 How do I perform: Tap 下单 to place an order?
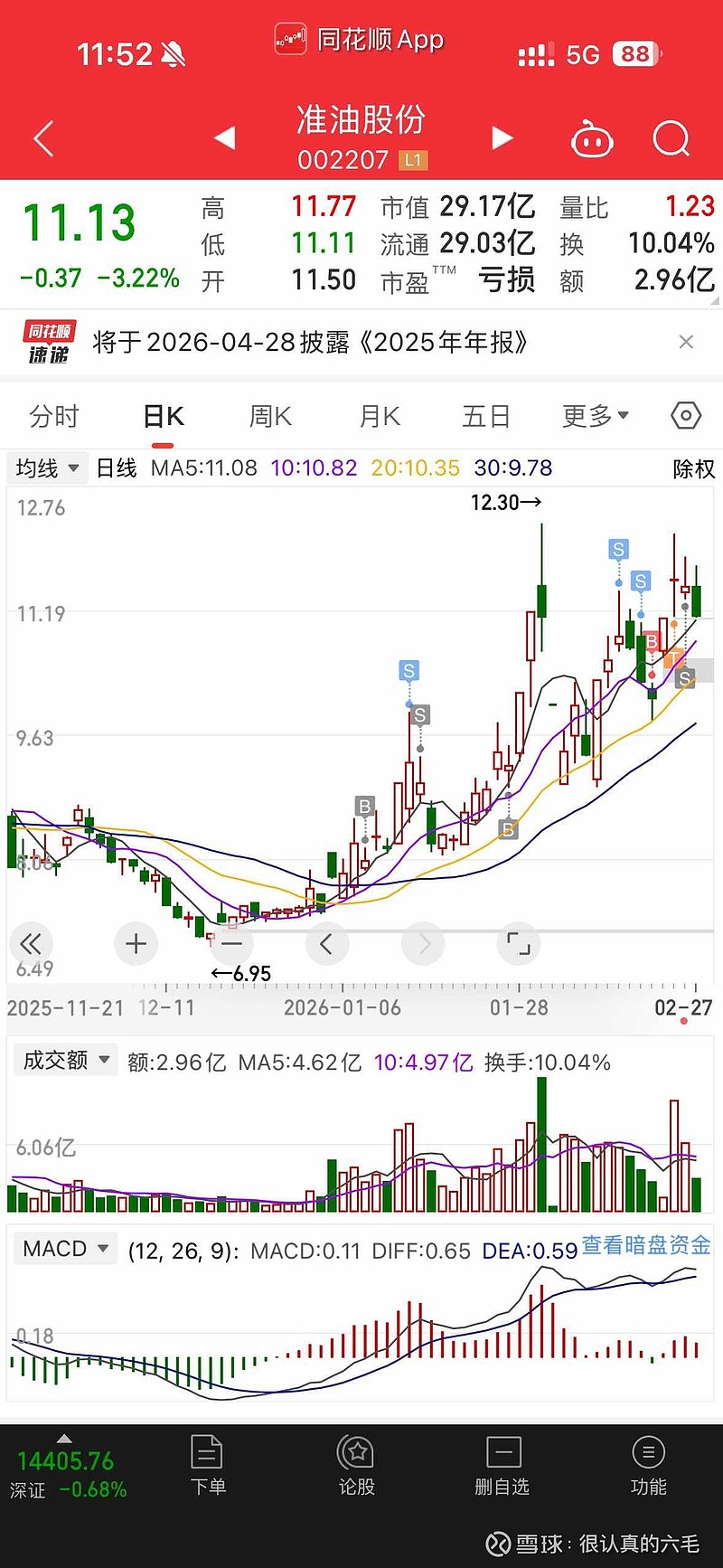pos(208,1467)
